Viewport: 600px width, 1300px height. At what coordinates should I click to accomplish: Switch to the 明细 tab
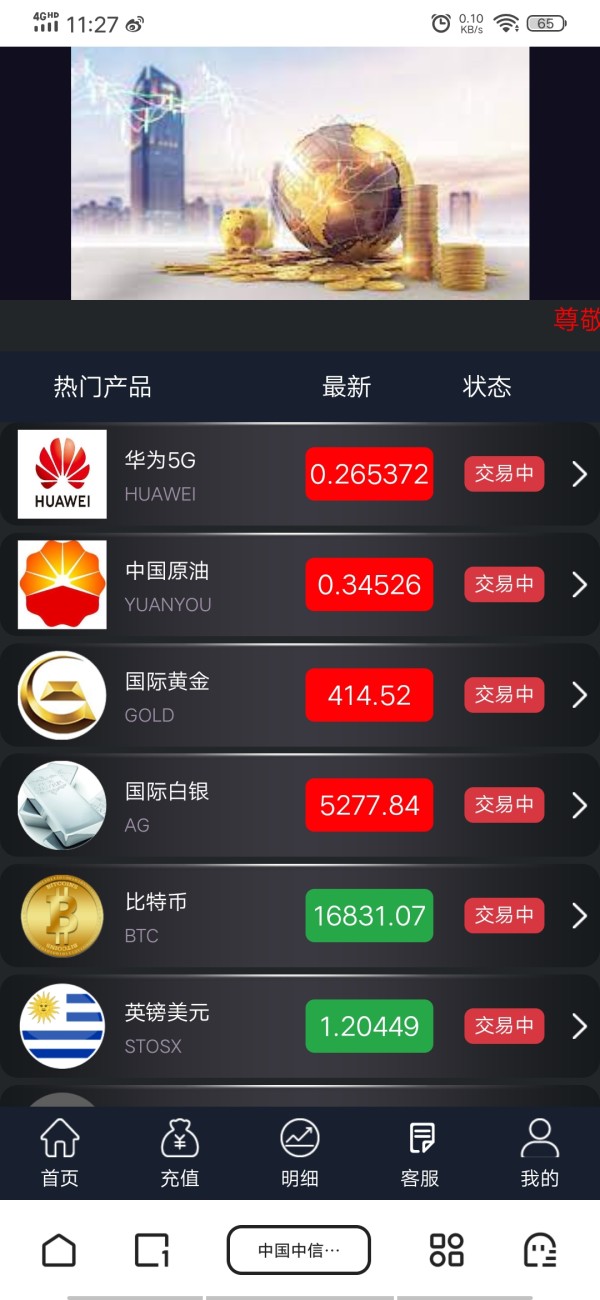click(300, 1153)
